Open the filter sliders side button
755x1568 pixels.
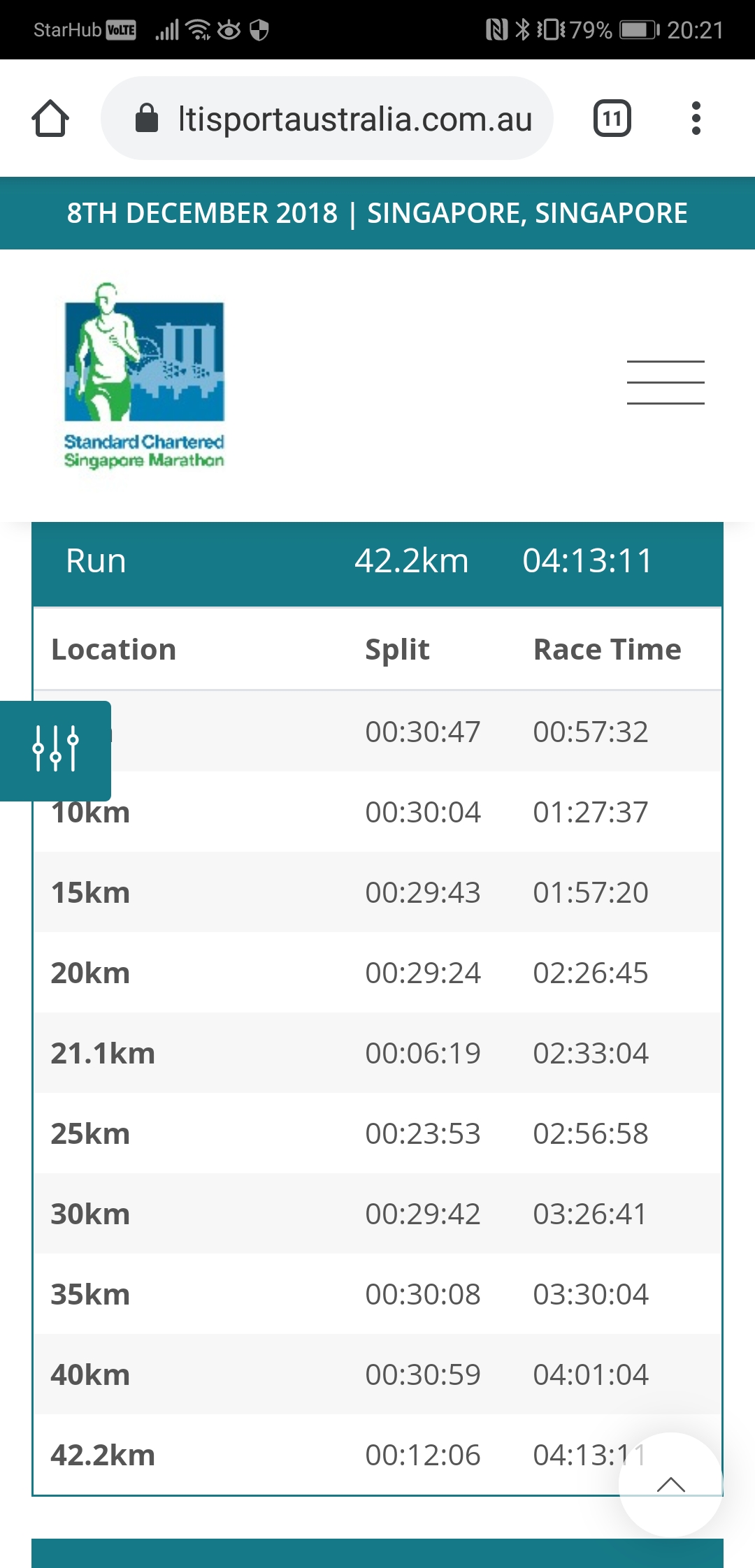pyautogui.click(x=55, y=750)
